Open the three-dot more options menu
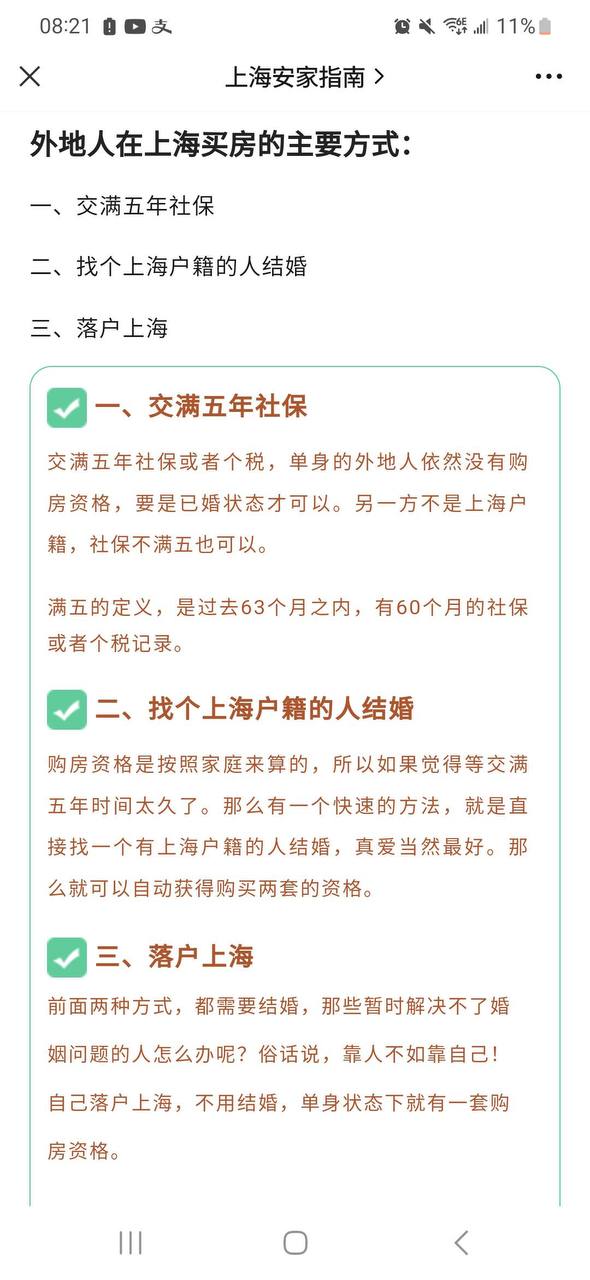This screenshot has width=590, height=1280. (x=549, y=77)
